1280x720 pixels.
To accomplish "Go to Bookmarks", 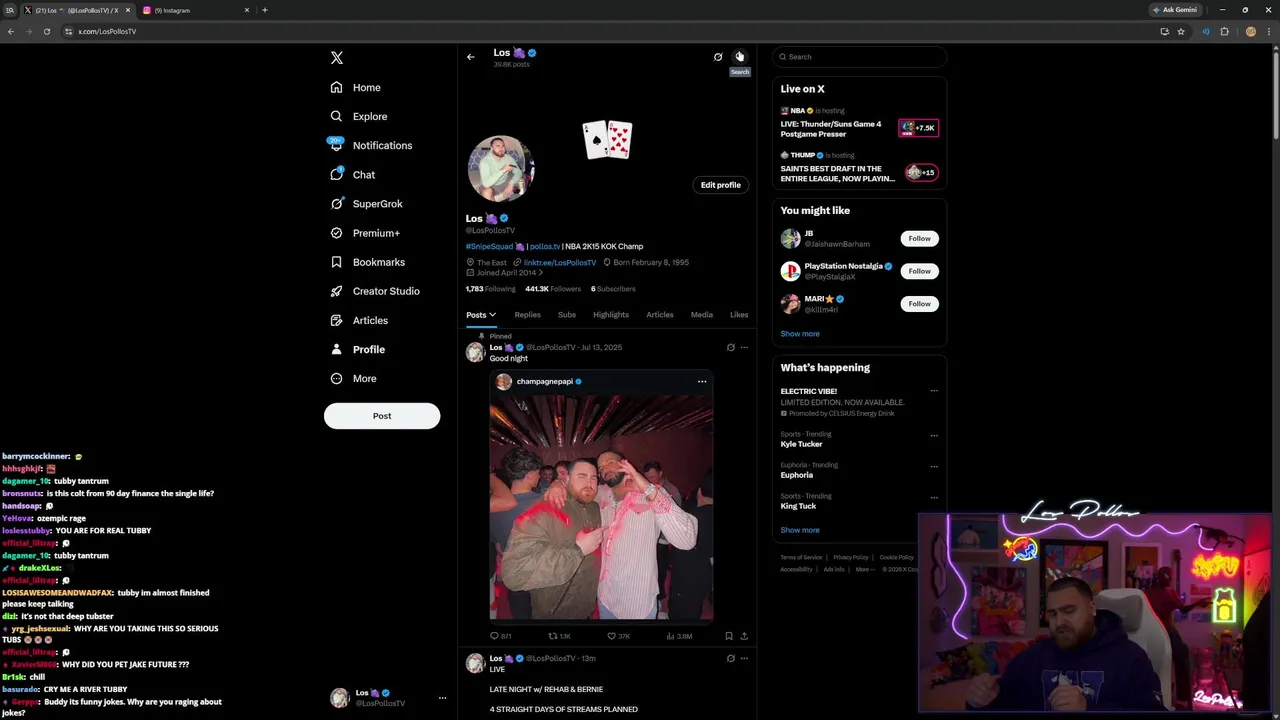I will click(x=378, y=262).
